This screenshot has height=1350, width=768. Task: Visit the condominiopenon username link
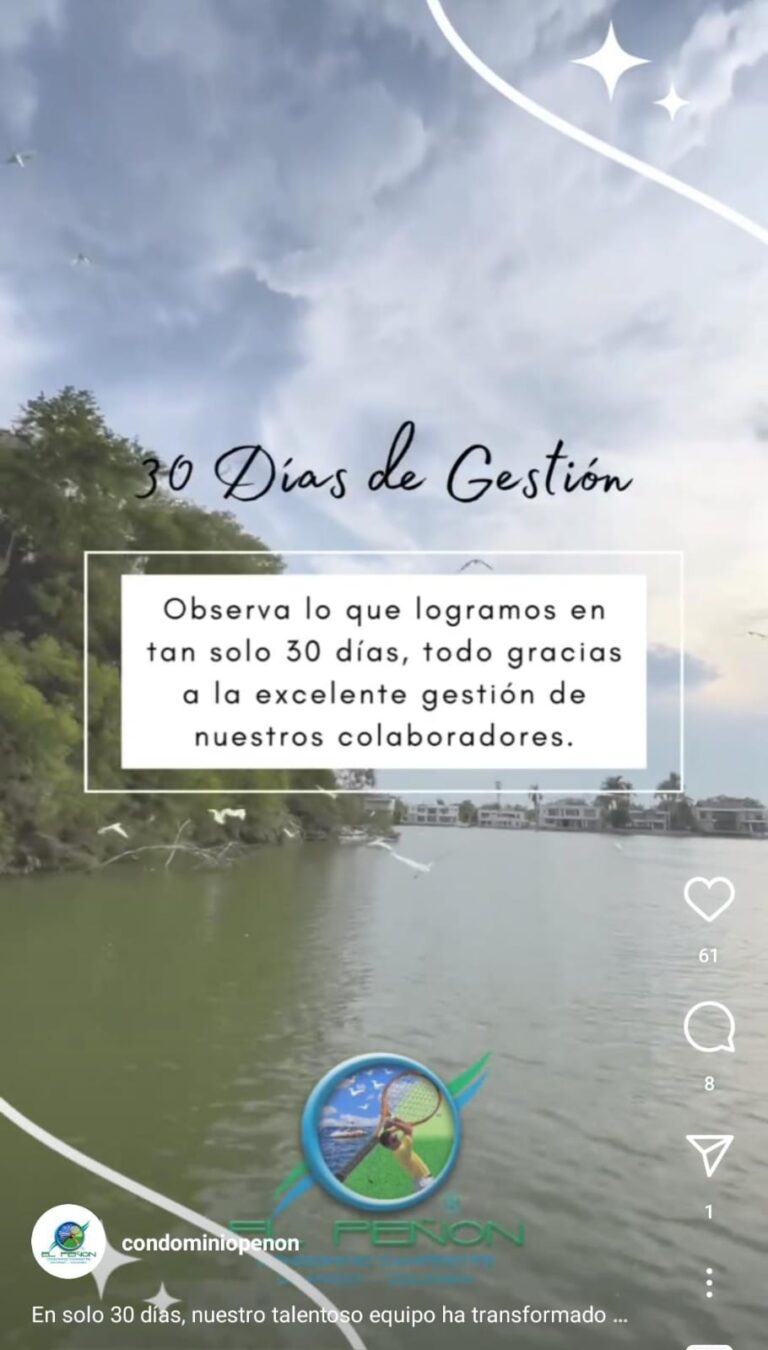click(x=210, y=1243)
